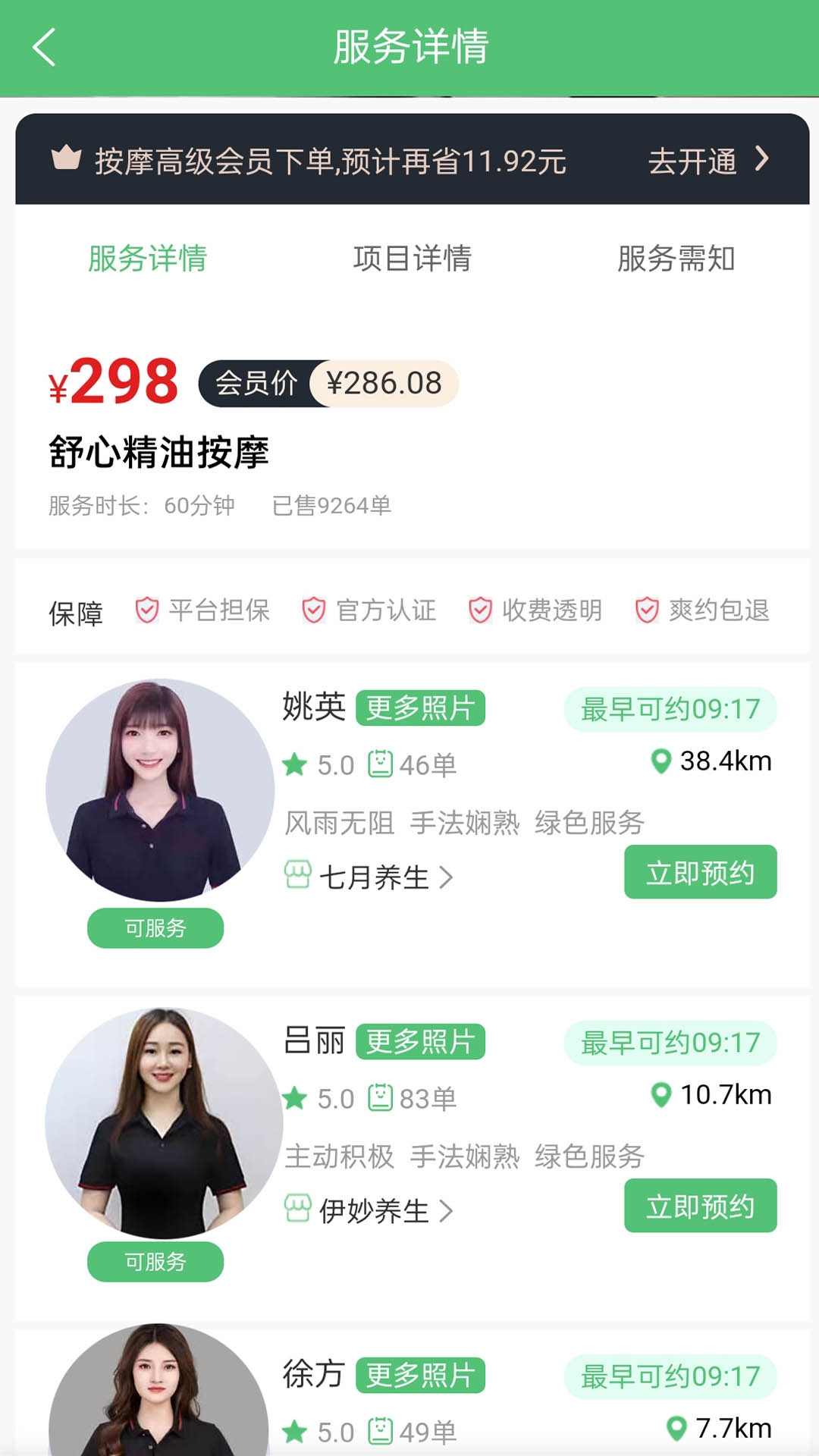Tap 去开通 to activate membership
The width and height of the screenshot is (819, 1456).
tap(707, 161)
